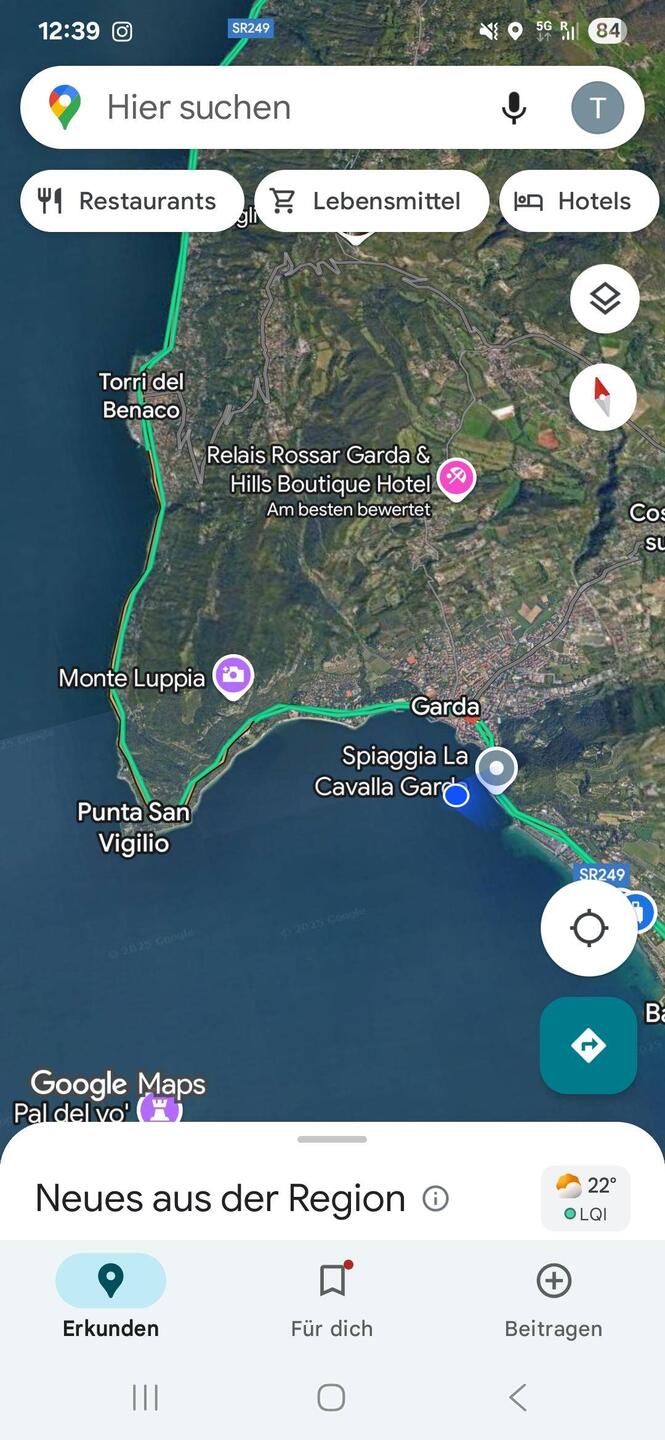
Task: Open the account profile avatar
Action: (x=597, y=108)
